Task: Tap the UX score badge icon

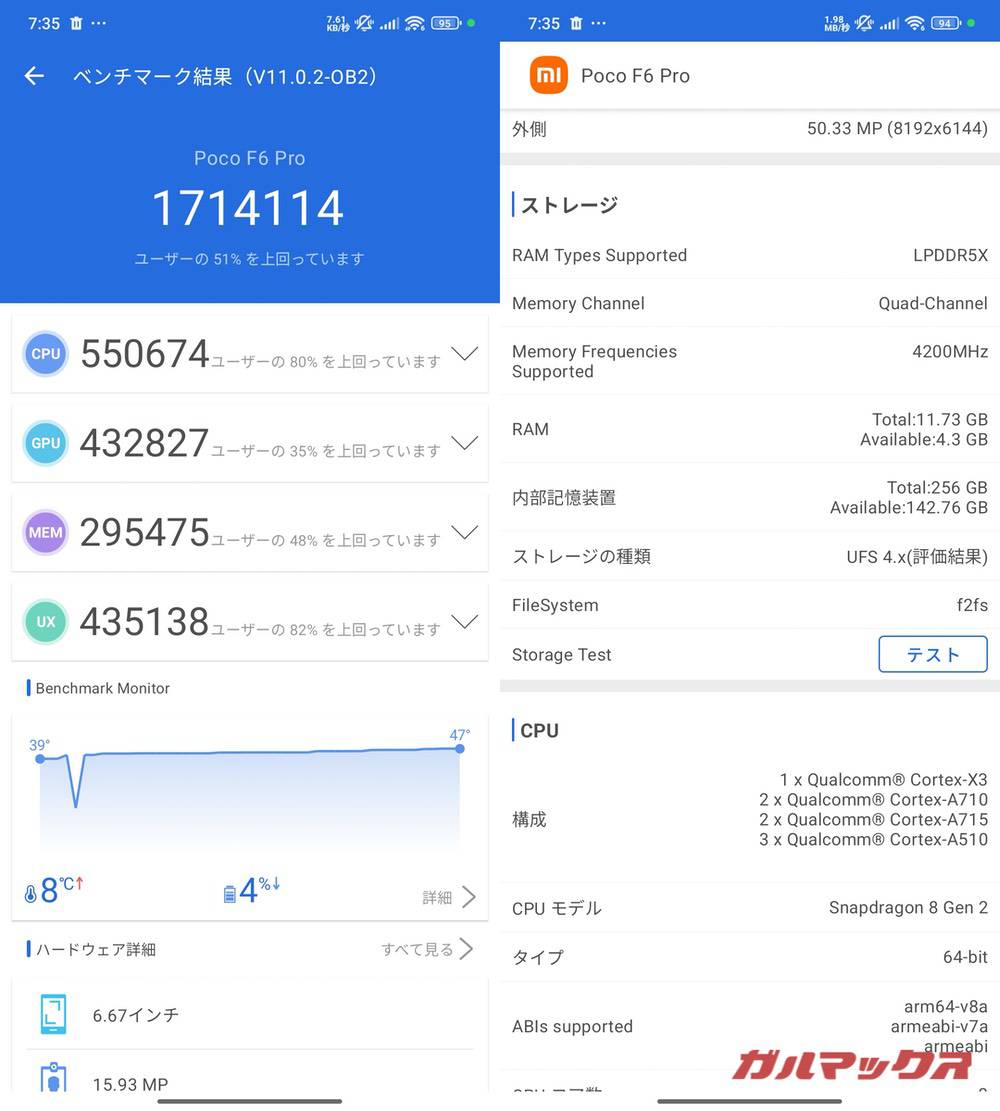Action: click(45, 621)
